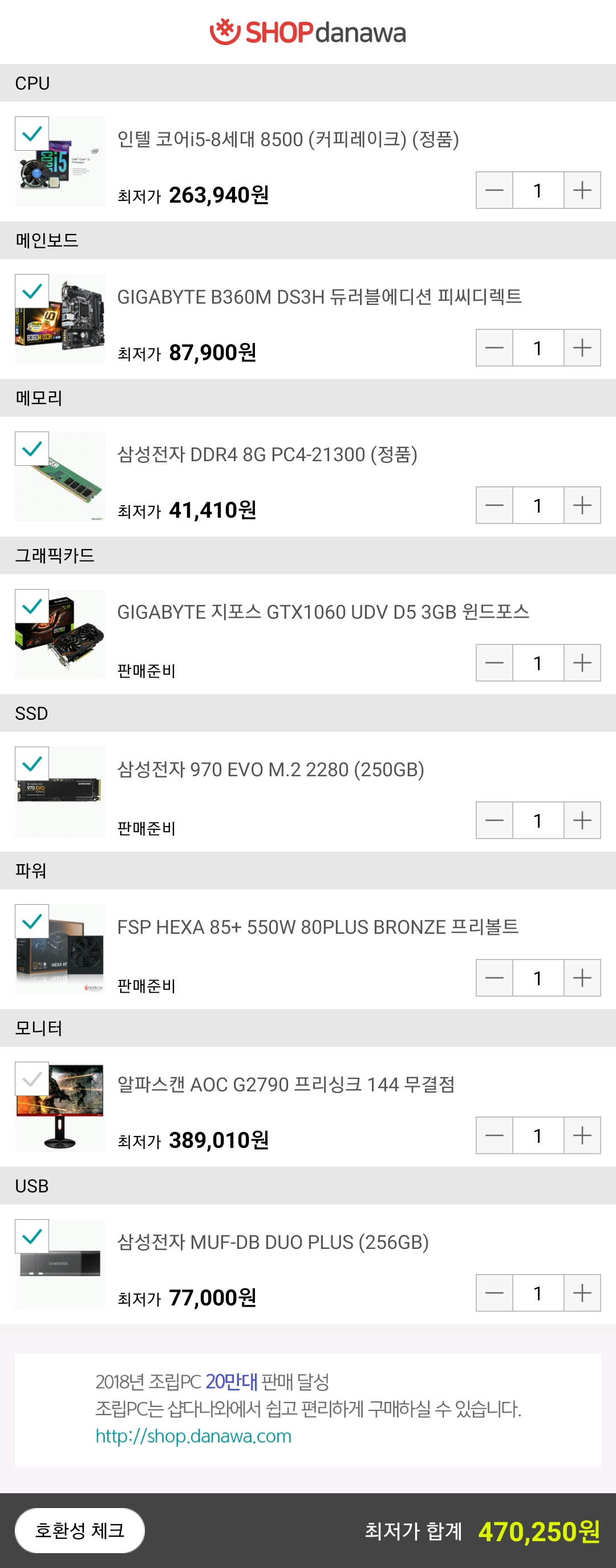Viewport: 616px width, 1568px height.
Task: Uncheck the Intel Core i5-8500 CPU checkbox
Action: (x=31, y=134)
